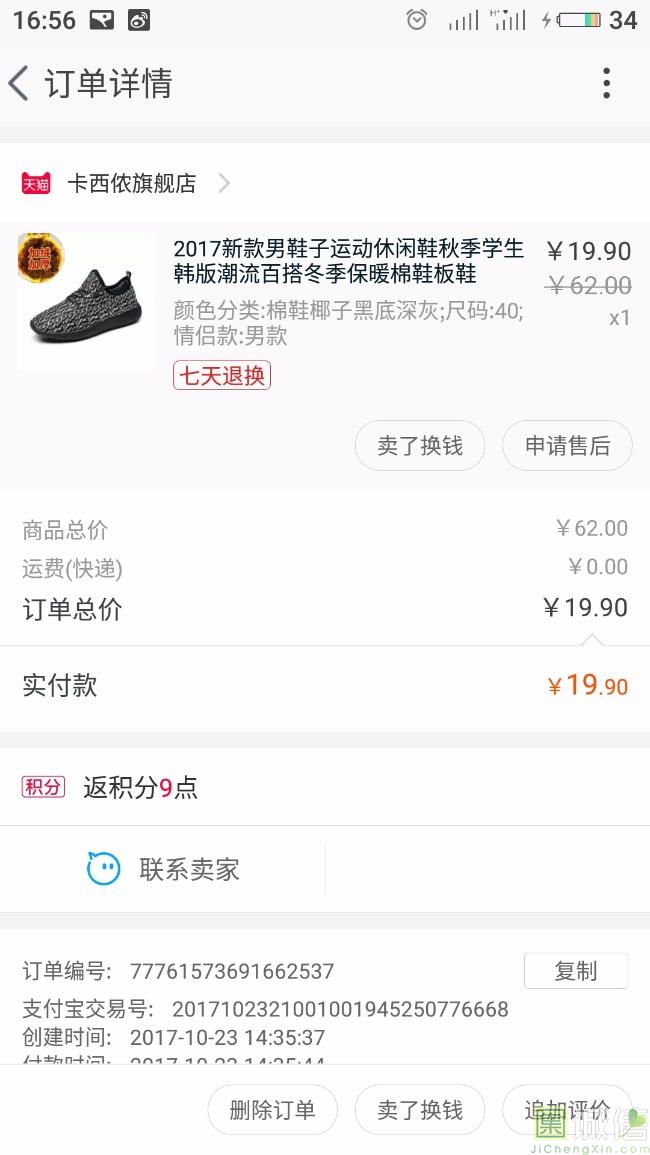Tap 卖了换钱 in the bottom bar

pos(420,1110)
